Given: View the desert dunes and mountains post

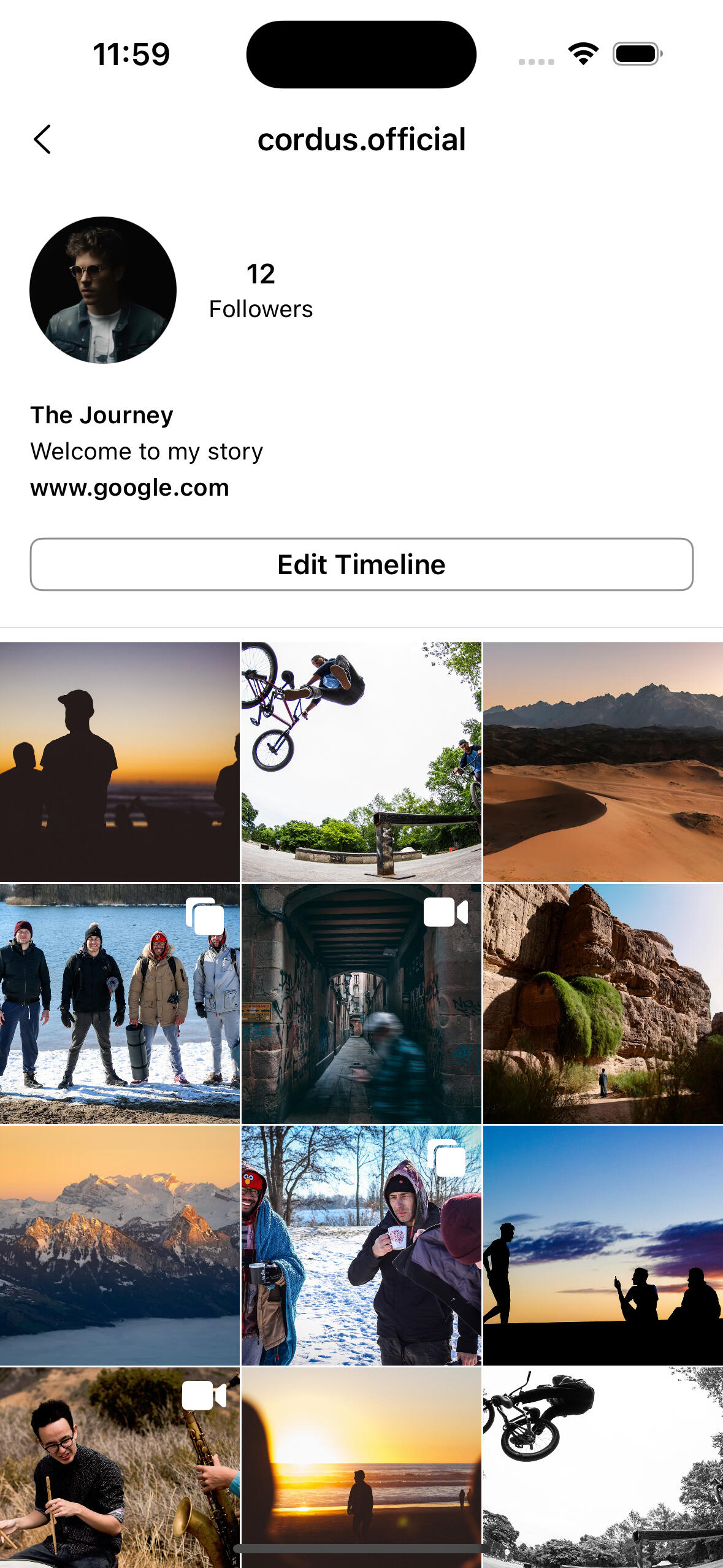Looking at the screenshot, I should (603, 762).
